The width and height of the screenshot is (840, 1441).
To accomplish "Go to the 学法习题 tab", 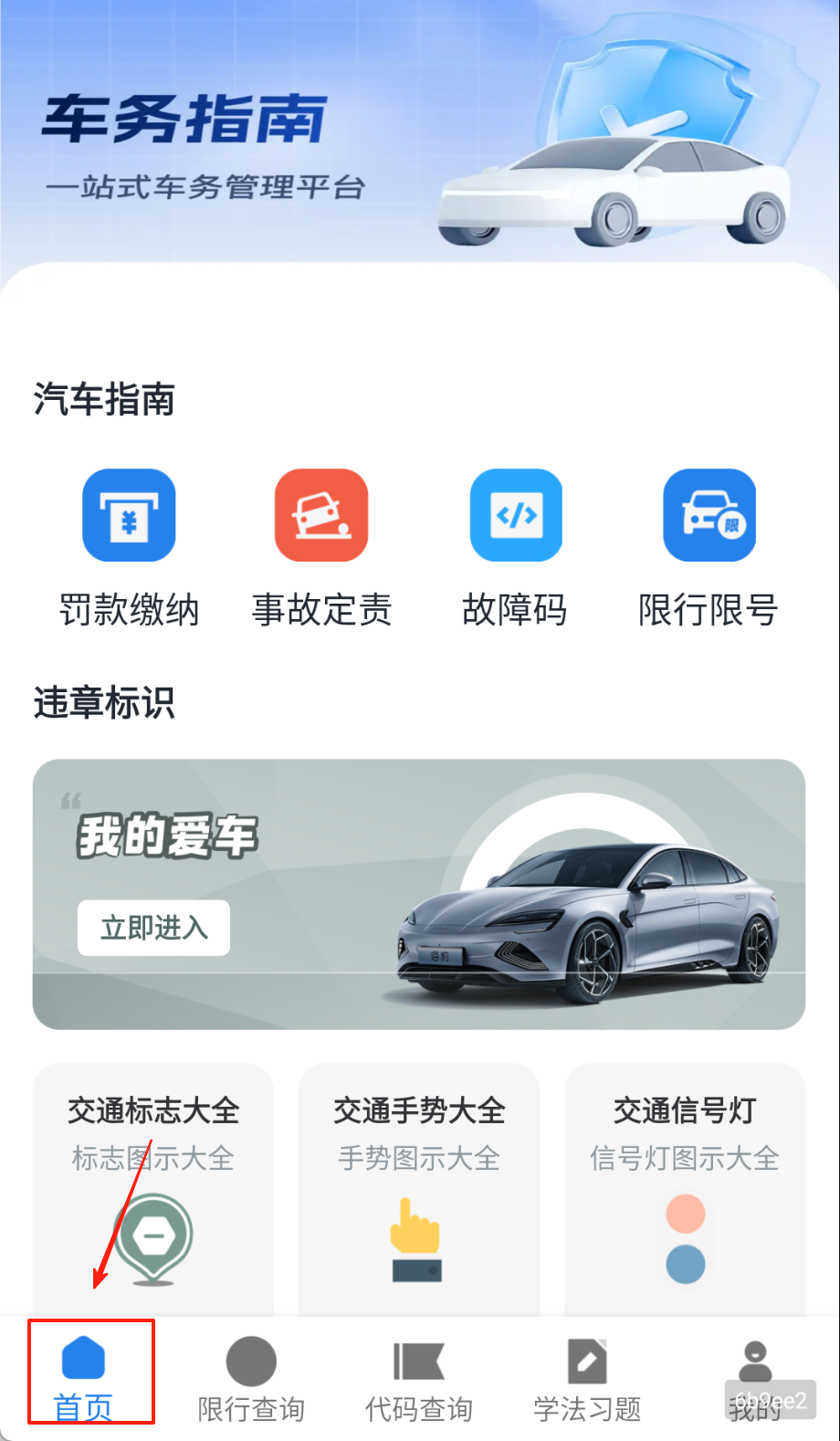I will [587, 1377].
